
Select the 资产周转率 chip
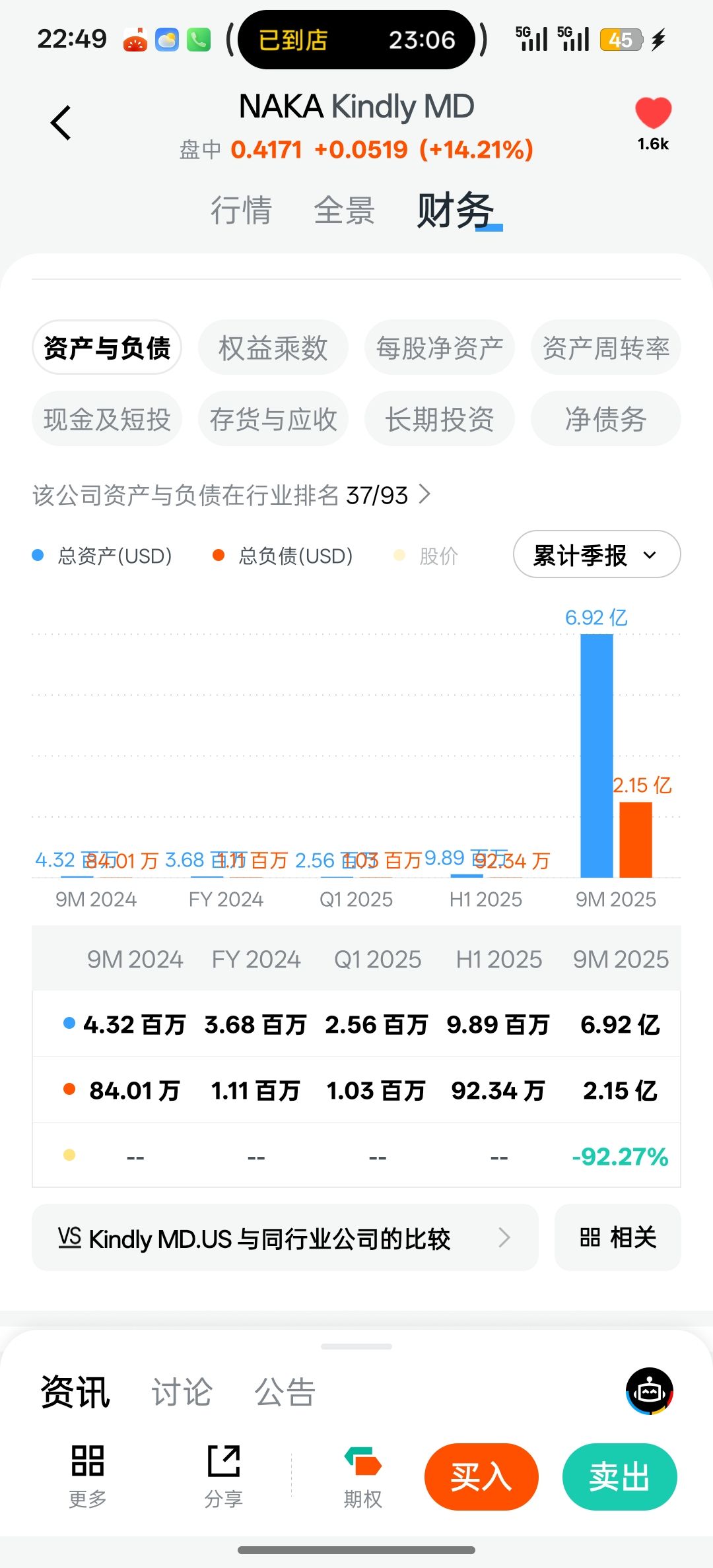(x=605, y=348)
